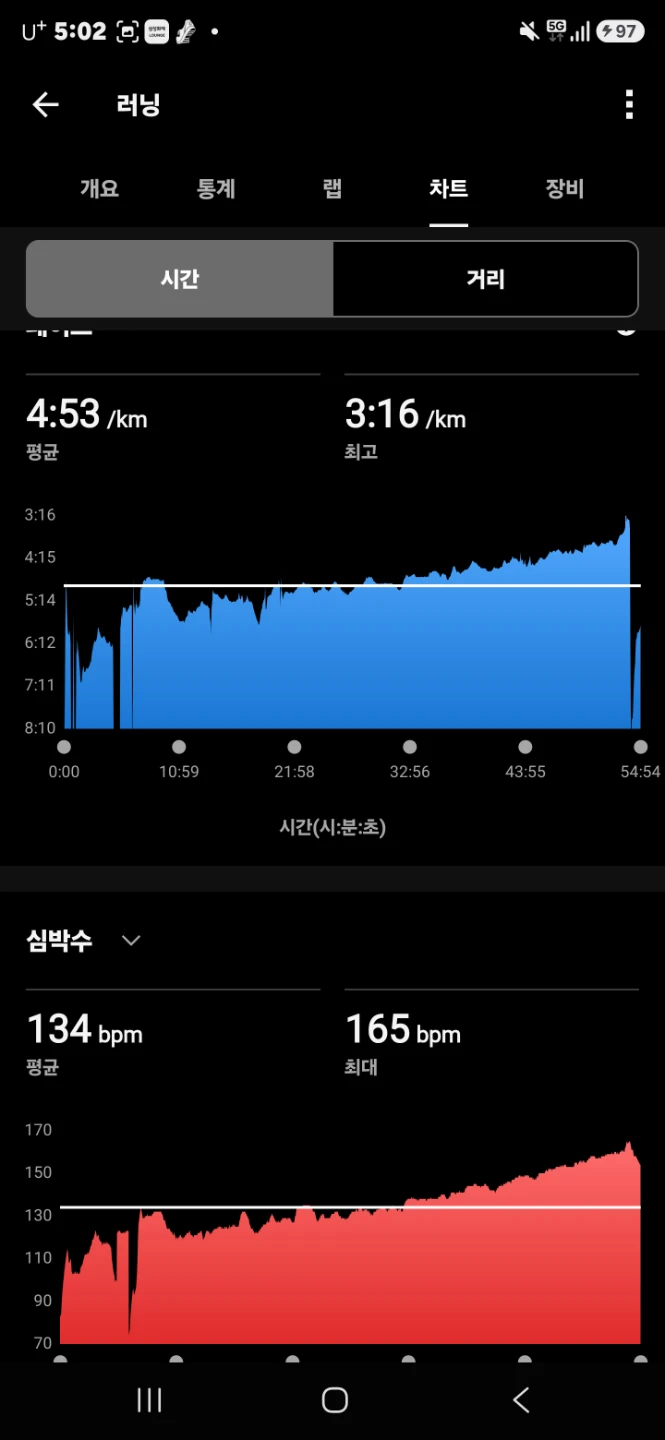Tap the 차트 tab

coord(449,188)
